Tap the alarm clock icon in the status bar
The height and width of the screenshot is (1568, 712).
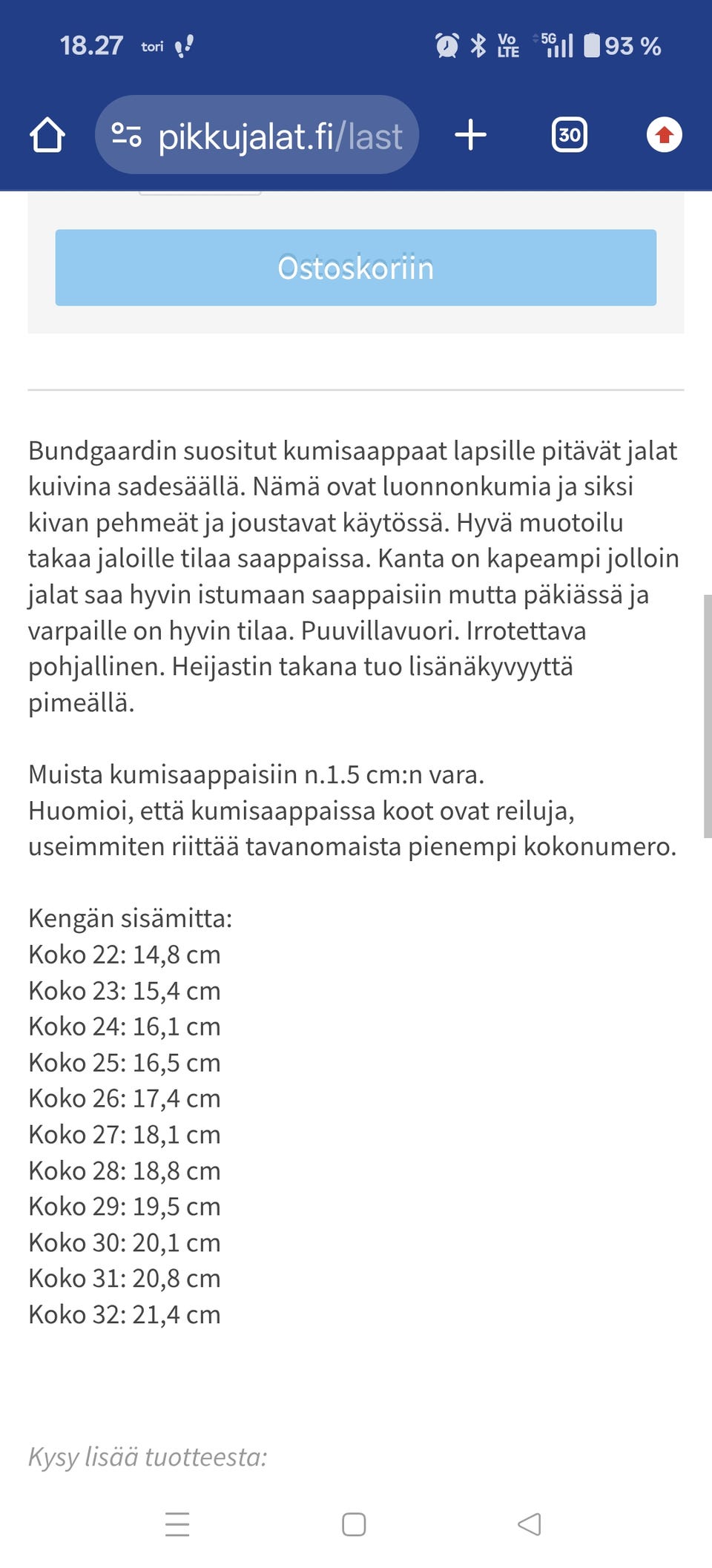point(444,45)
